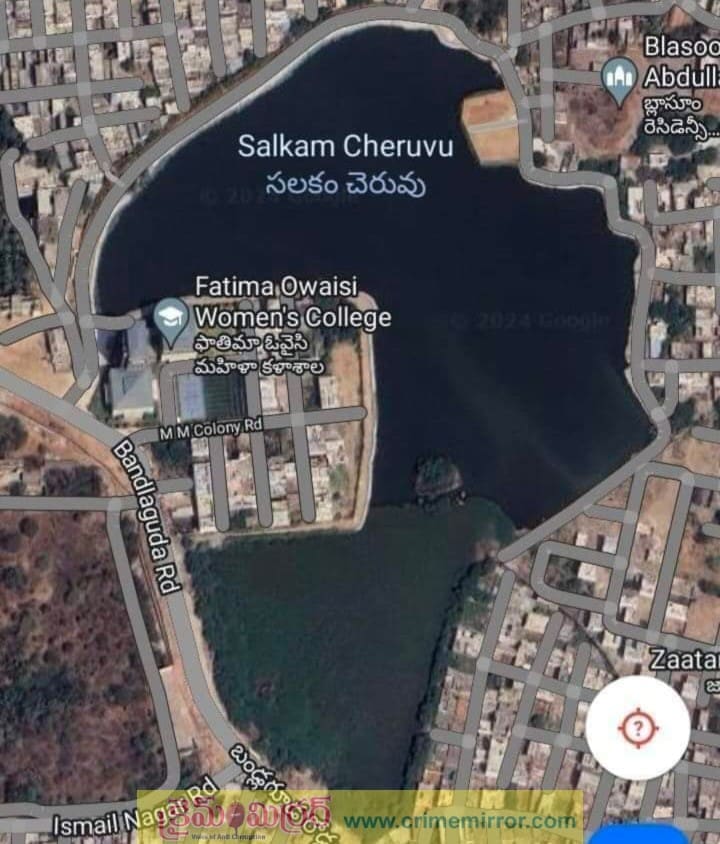Open the Fatima Owaisi Women's College pin
Viewport: 720px width, 844px height.
click(172, 320)
